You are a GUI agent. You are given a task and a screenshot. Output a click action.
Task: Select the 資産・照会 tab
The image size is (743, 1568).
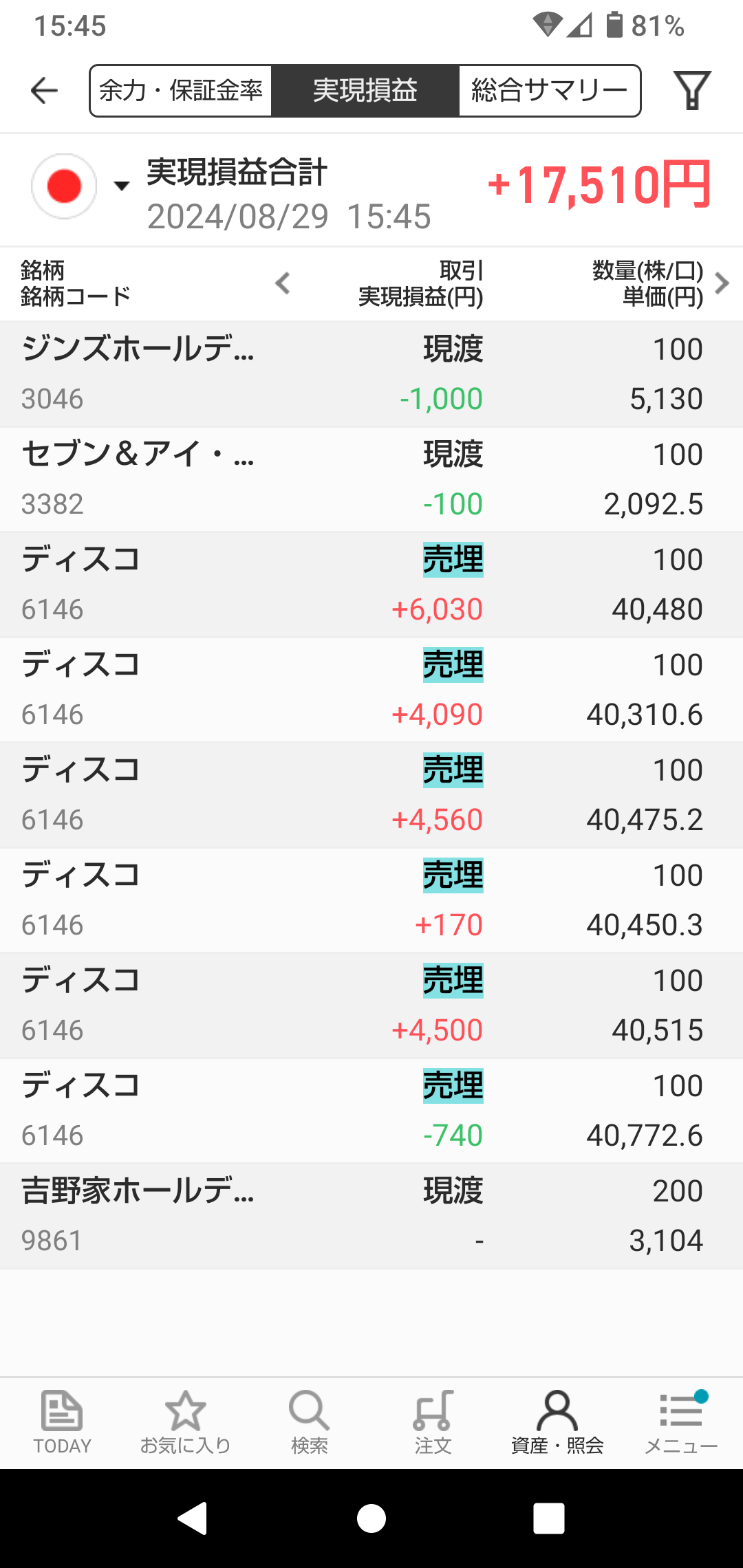(x=557, y=1422)
